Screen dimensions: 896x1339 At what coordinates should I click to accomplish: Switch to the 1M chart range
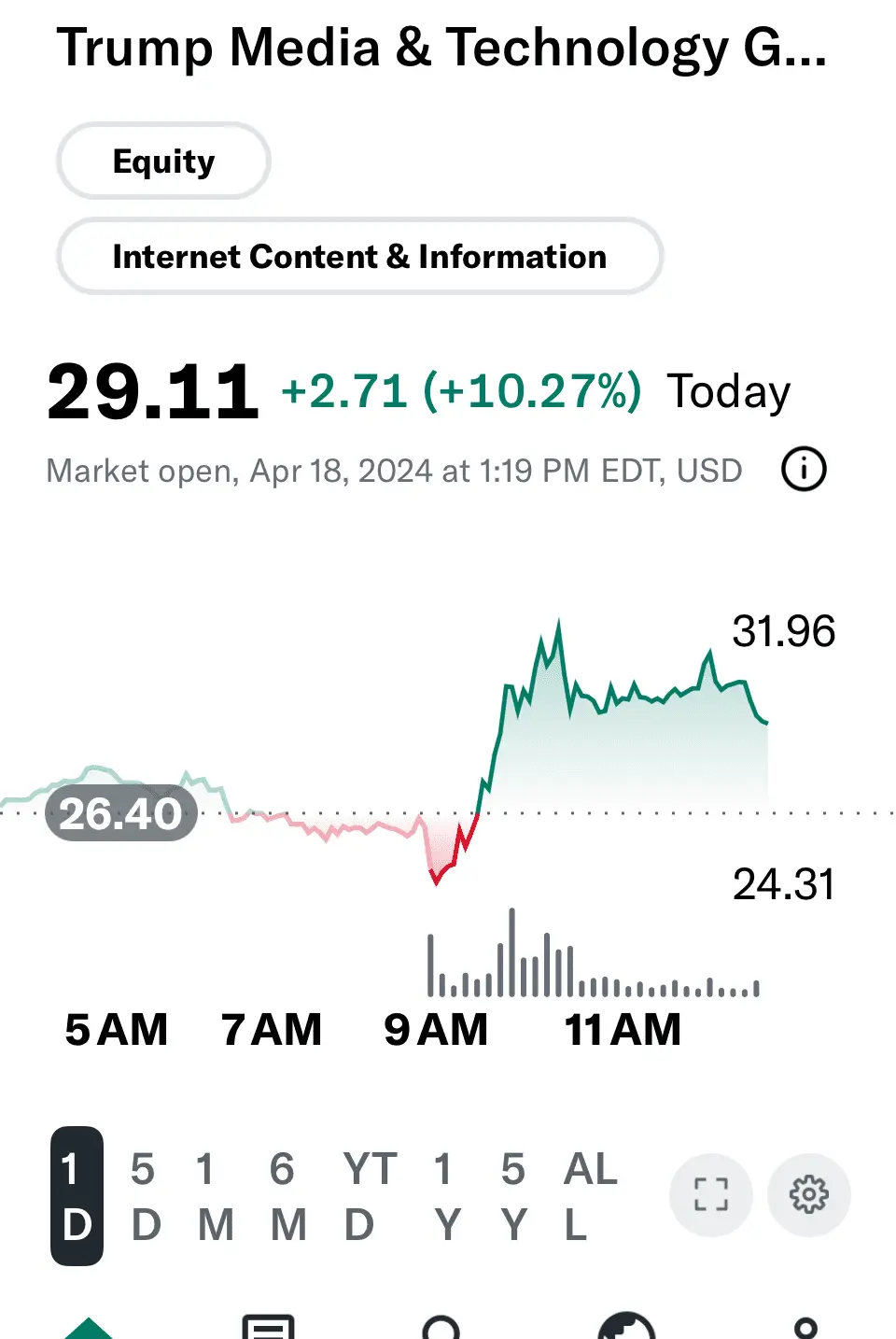click(215, 1196)
